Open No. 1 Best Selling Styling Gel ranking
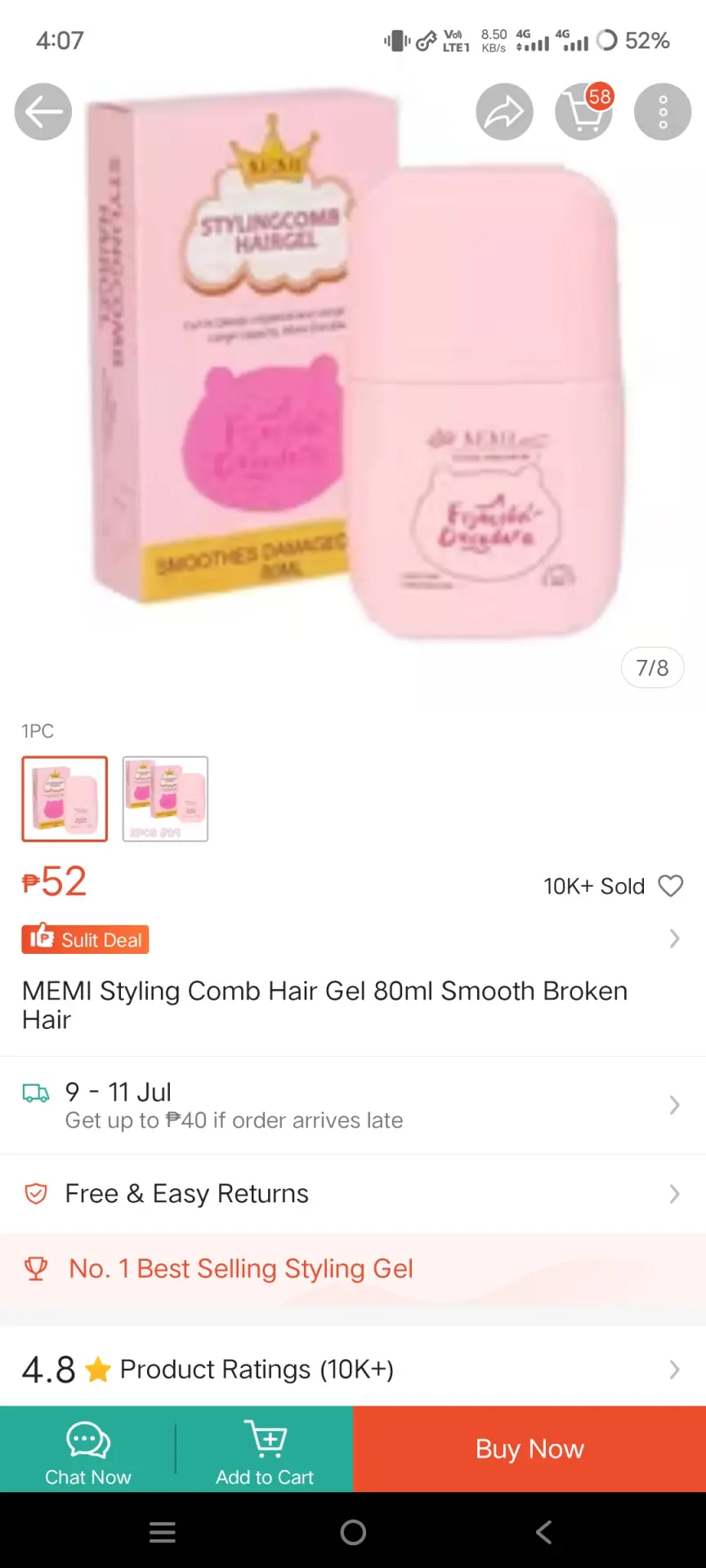This screenshot has height=1568, width=706. [x=353, y=1268]
